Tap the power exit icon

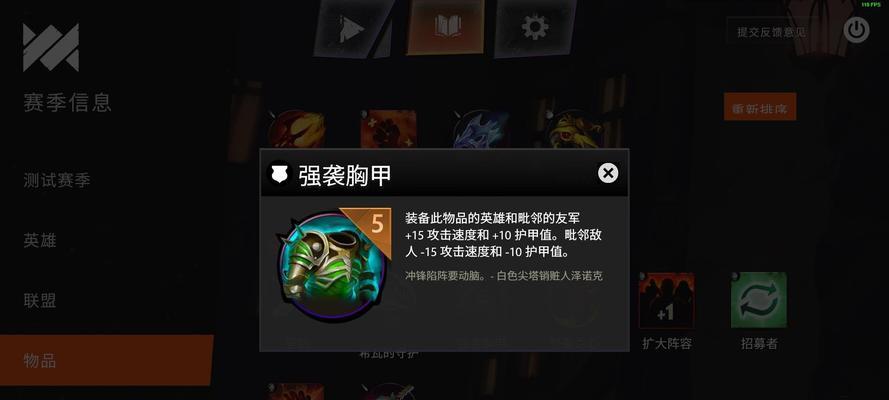[x=856, y=30]
